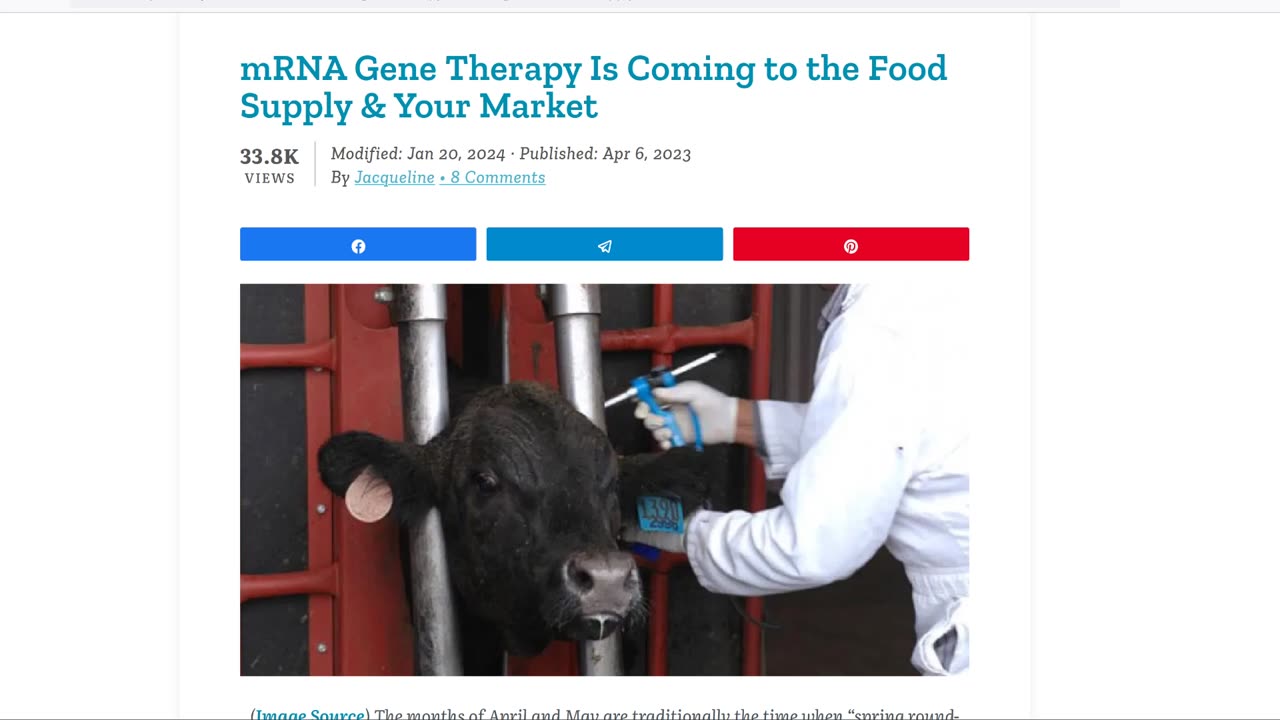Open the Image Source link

pyautogui.click(x=310, y=714)
